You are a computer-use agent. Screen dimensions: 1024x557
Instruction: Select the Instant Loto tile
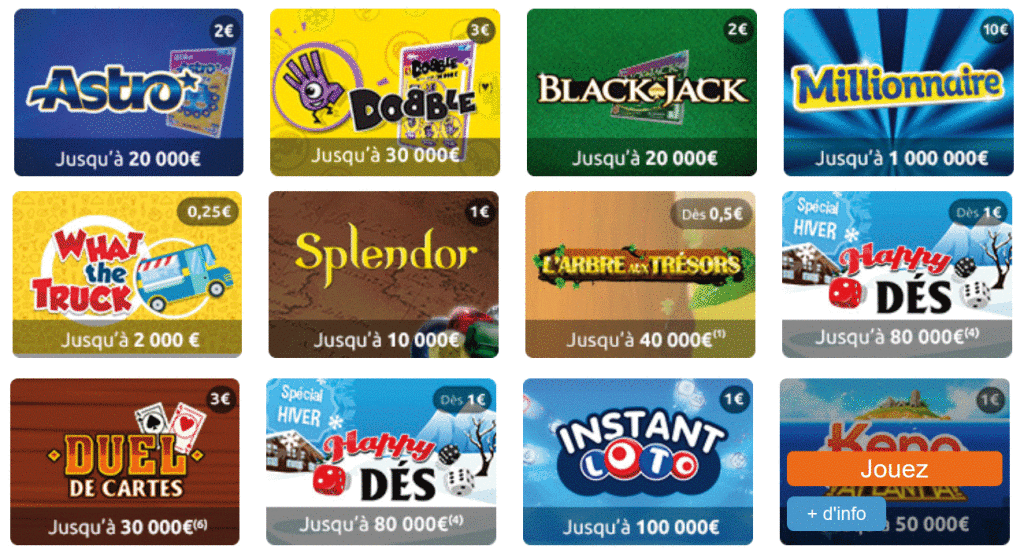click(x=639, y=461)
